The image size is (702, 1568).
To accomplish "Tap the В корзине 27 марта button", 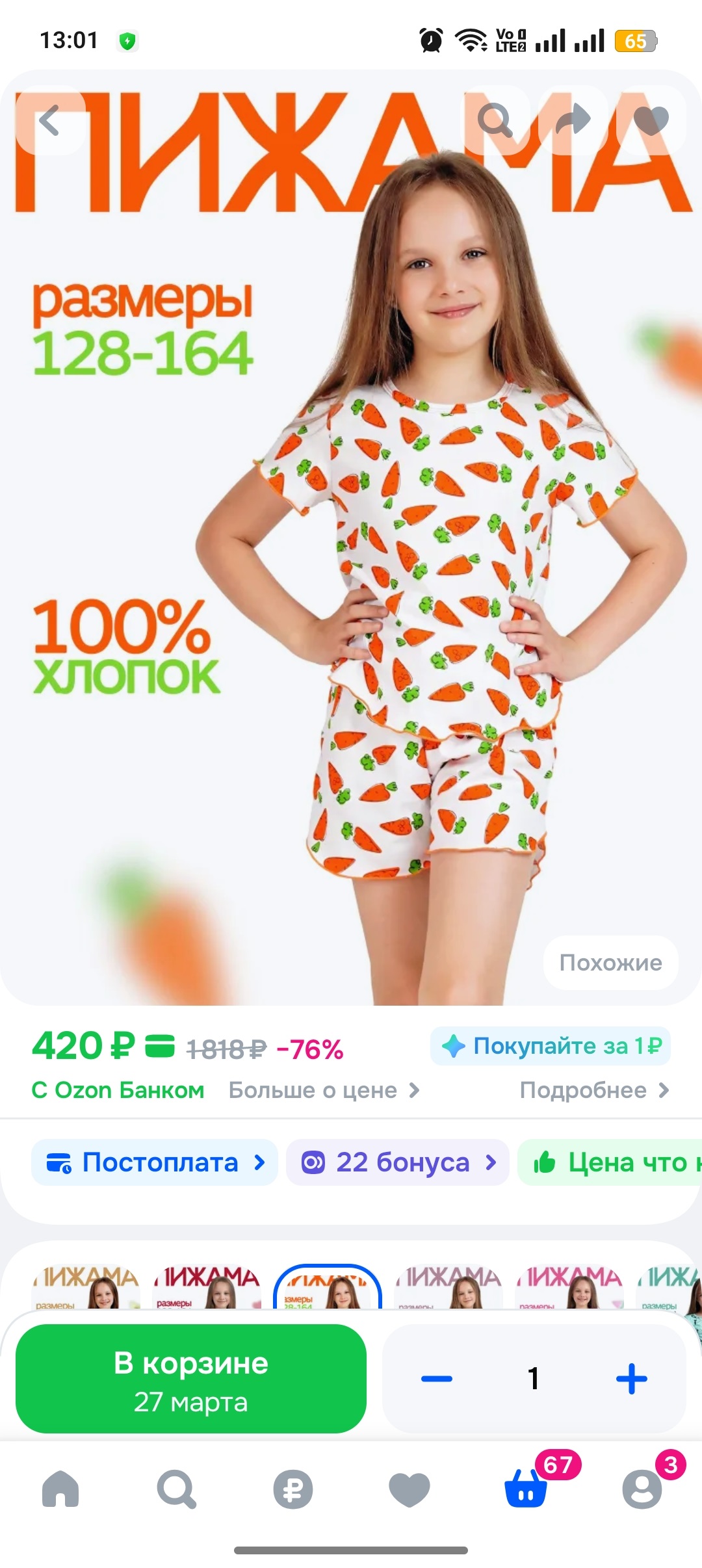I will point(191,1379).
